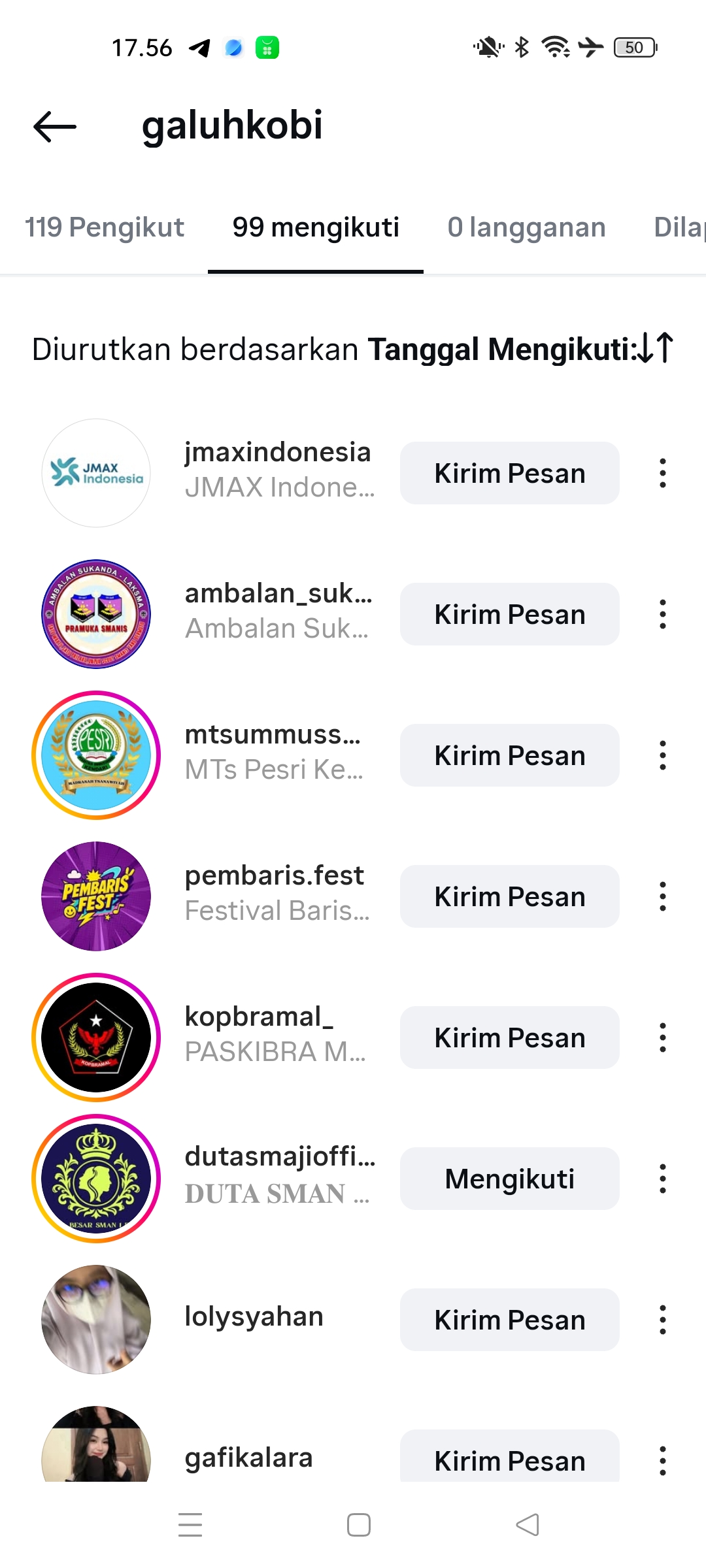706x1568 pixels.
Task: Message kopbramal_ with Kirim Pesan
Action: [x=509, y=1037]
